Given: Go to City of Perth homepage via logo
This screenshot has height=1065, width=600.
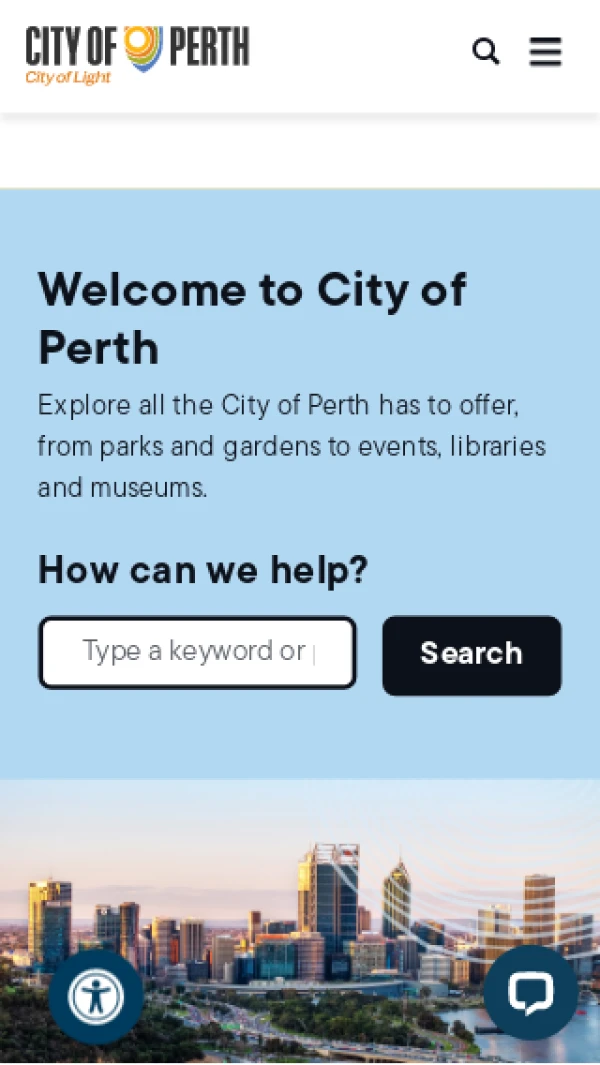Looking at the screenshot, I should [137, 54].
